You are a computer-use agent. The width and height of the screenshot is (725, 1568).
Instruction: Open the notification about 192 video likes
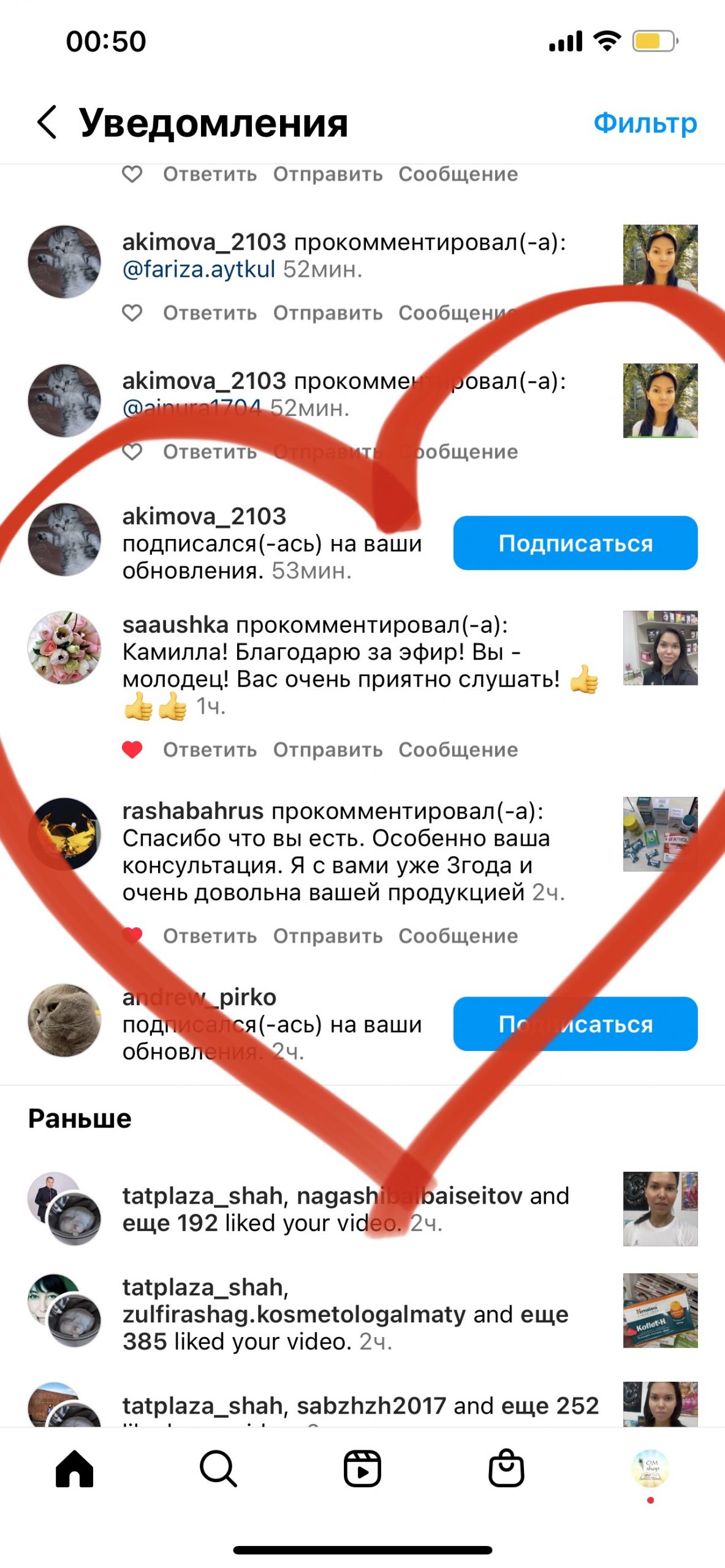(346, 1208)
